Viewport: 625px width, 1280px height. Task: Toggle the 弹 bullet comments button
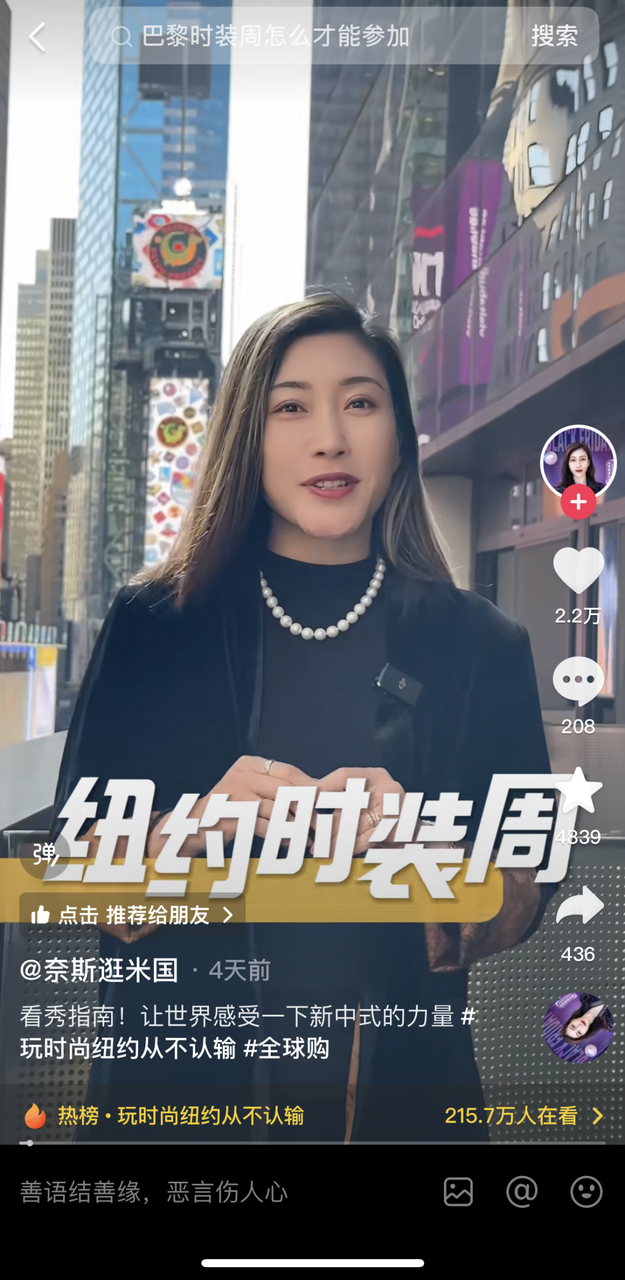45,854
